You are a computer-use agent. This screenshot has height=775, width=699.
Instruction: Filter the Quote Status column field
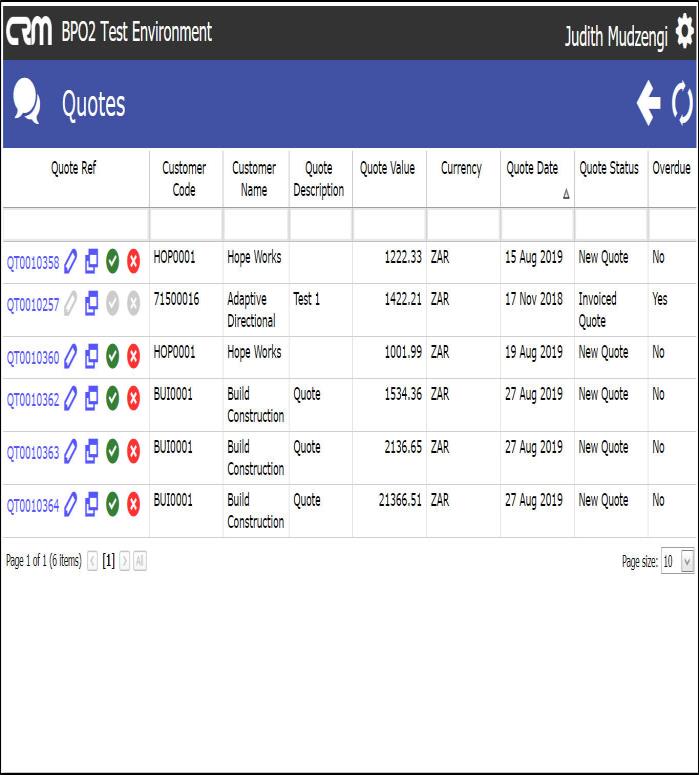610,224
